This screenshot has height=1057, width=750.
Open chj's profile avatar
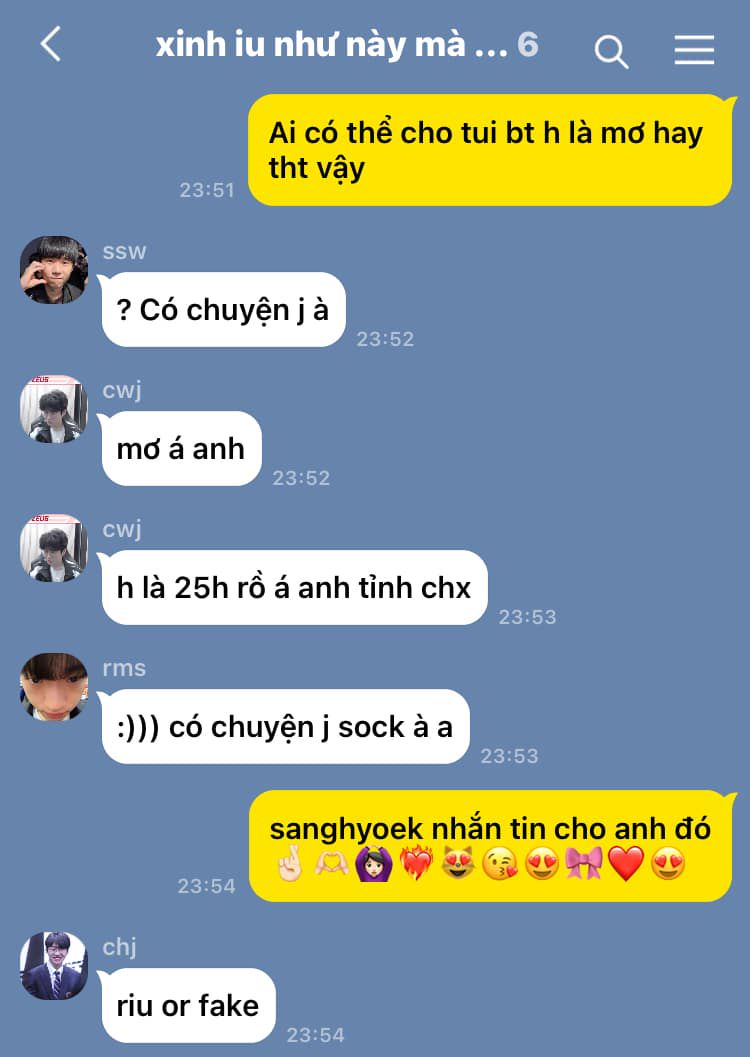[x=54, y=965]
